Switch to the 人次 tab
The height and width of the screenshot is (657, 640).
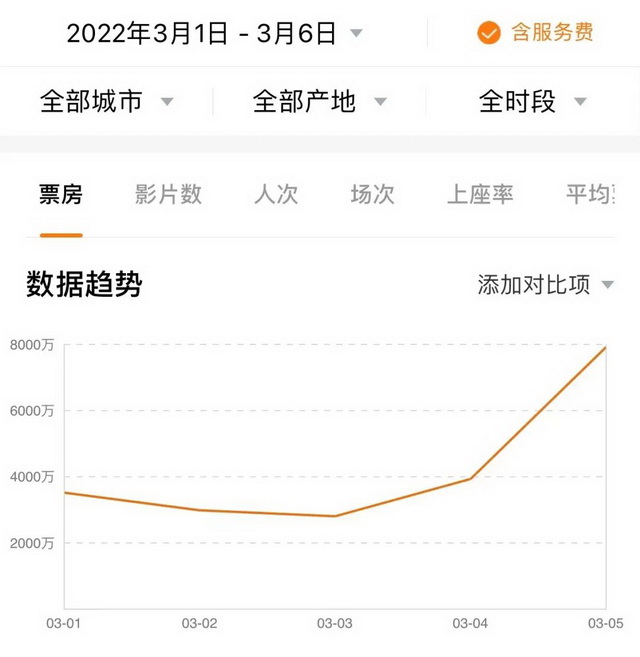(276, 195)
